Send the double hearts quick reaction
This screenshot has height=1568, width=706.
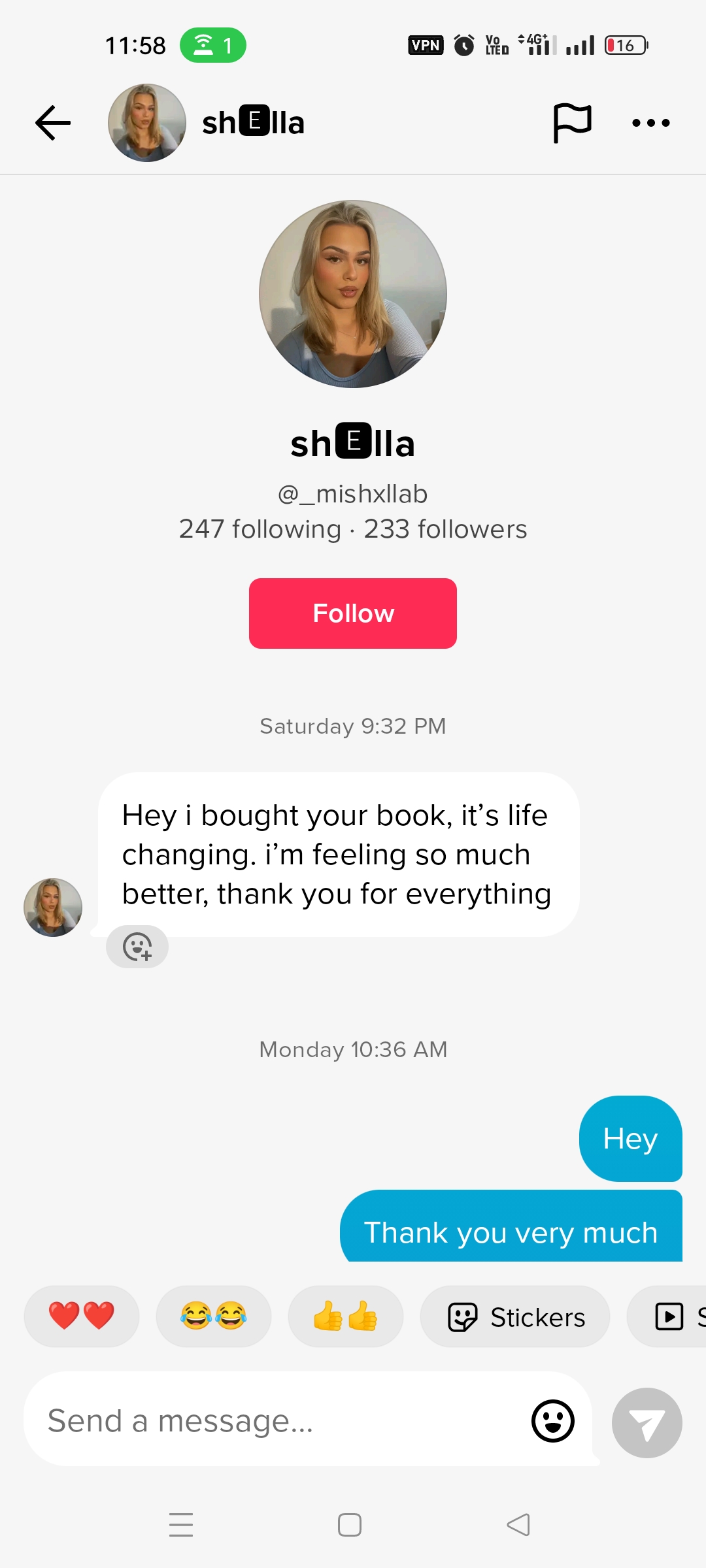(82, 1316)
